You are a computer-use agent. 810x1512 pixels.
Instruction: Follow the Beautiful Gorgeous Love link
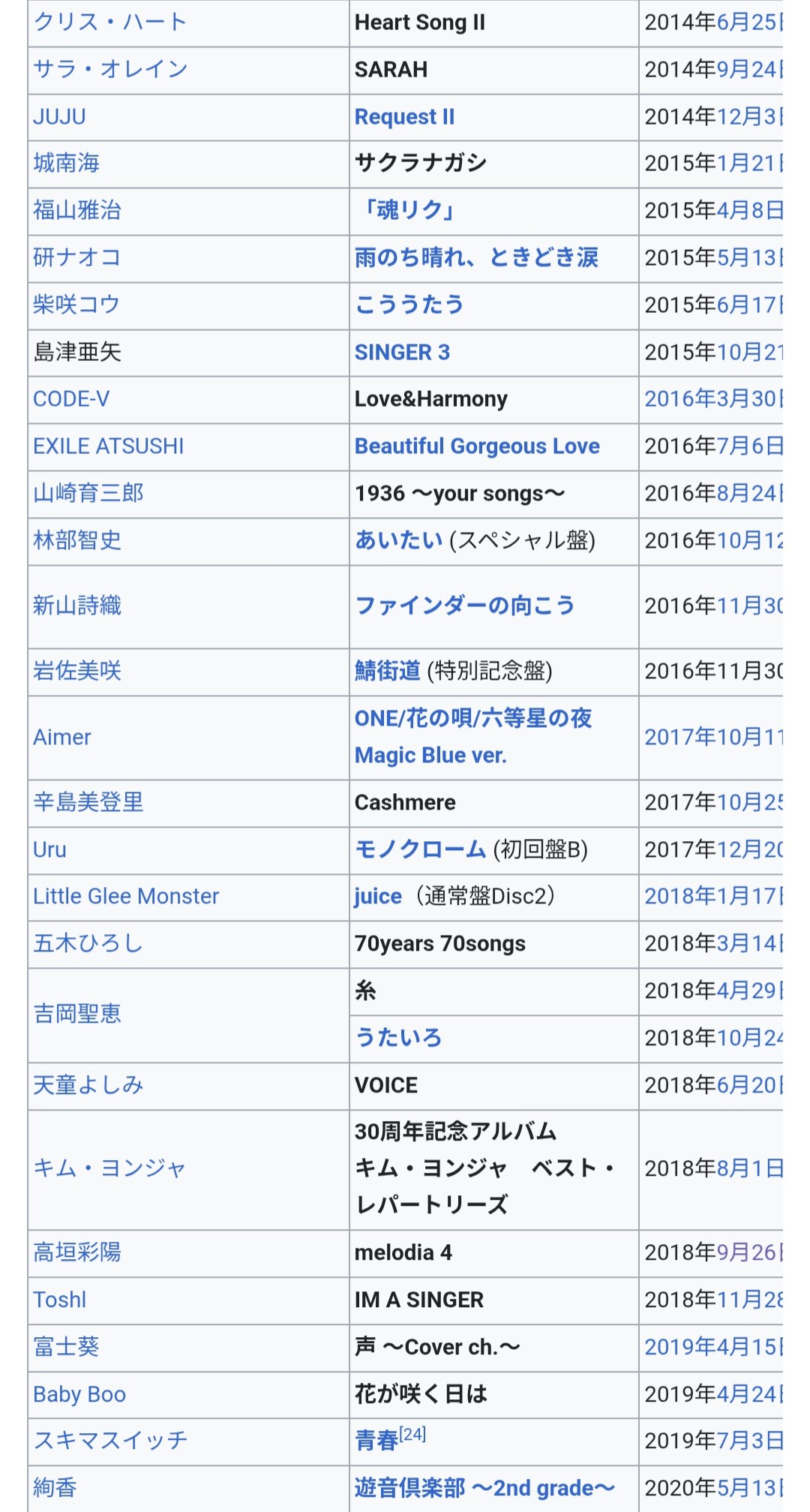click(477, 446)
